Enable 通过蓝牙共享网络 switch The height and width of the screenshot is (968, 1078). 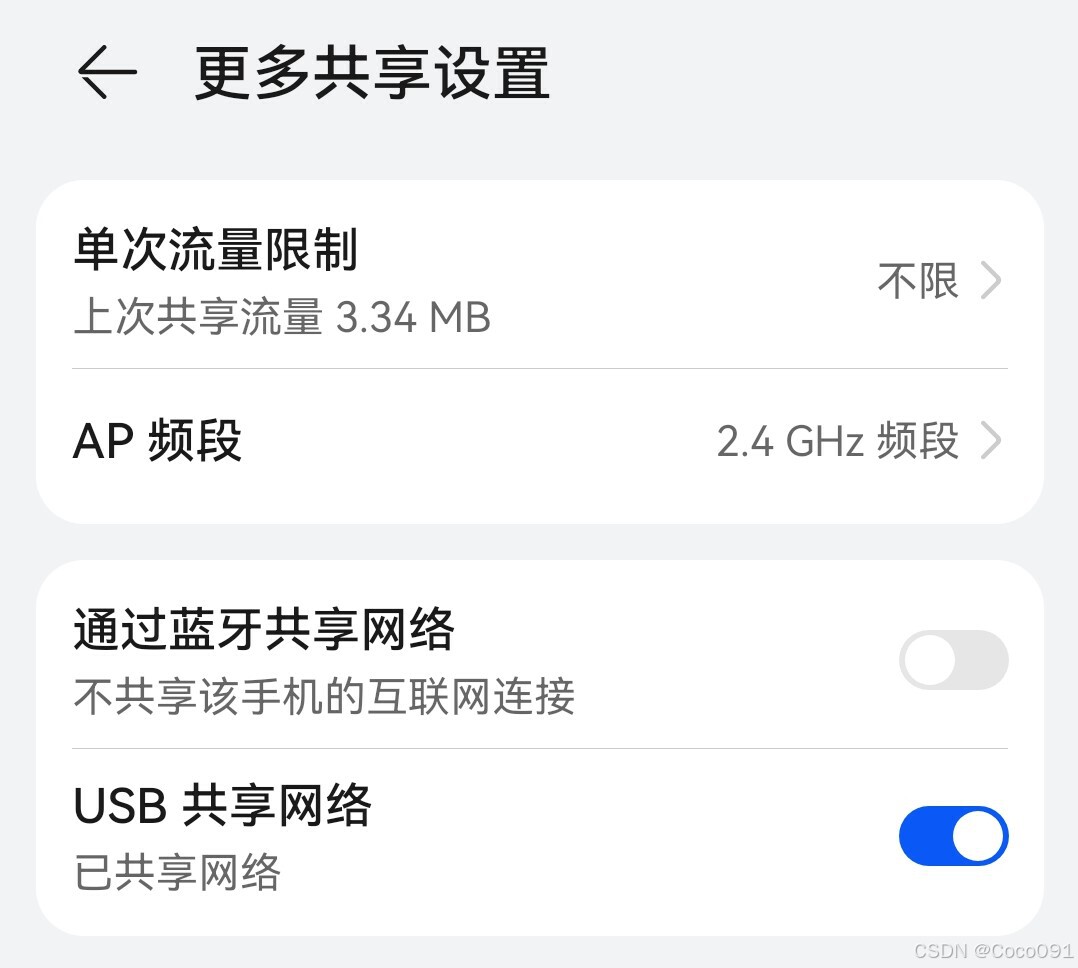[953, 660]
